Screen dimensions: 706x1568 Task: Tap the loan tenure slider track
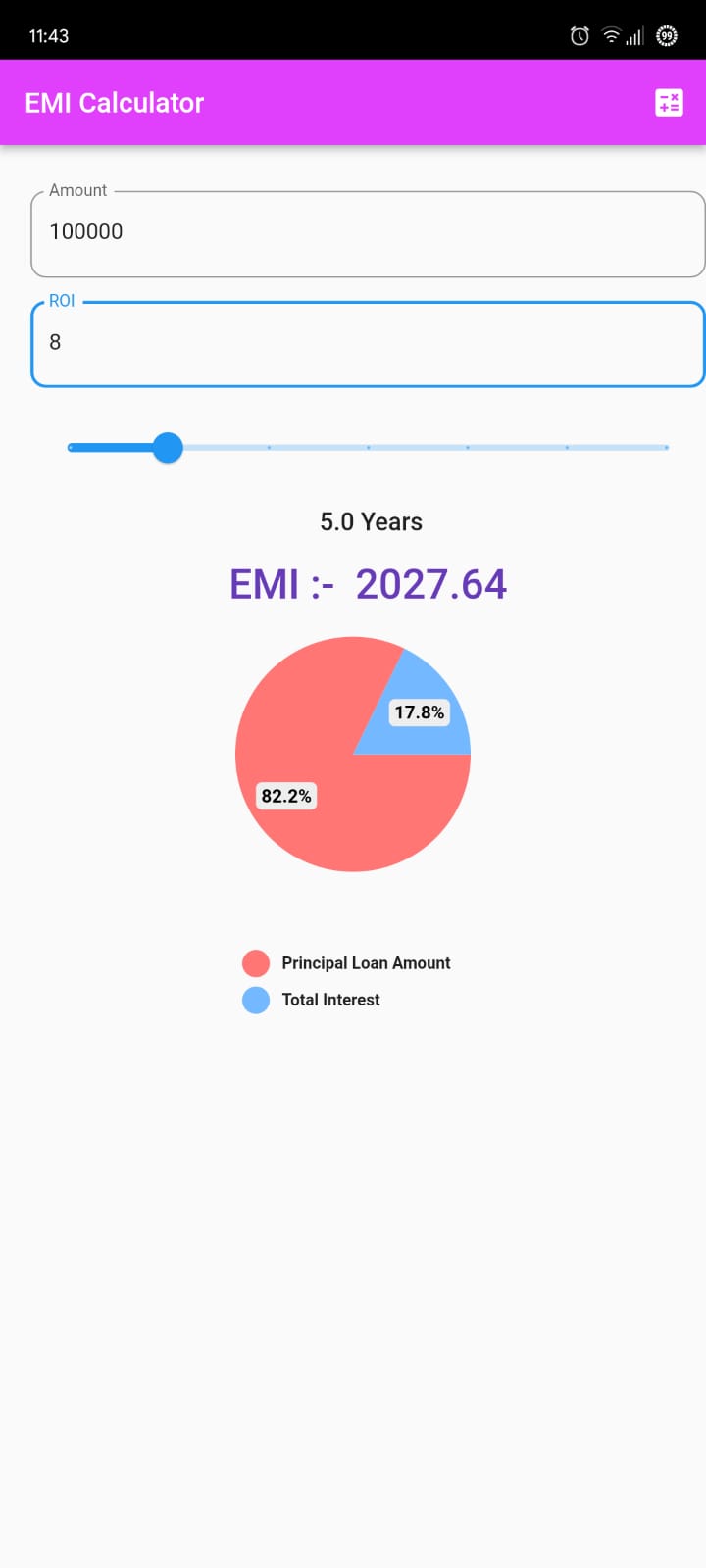(368, 448)
